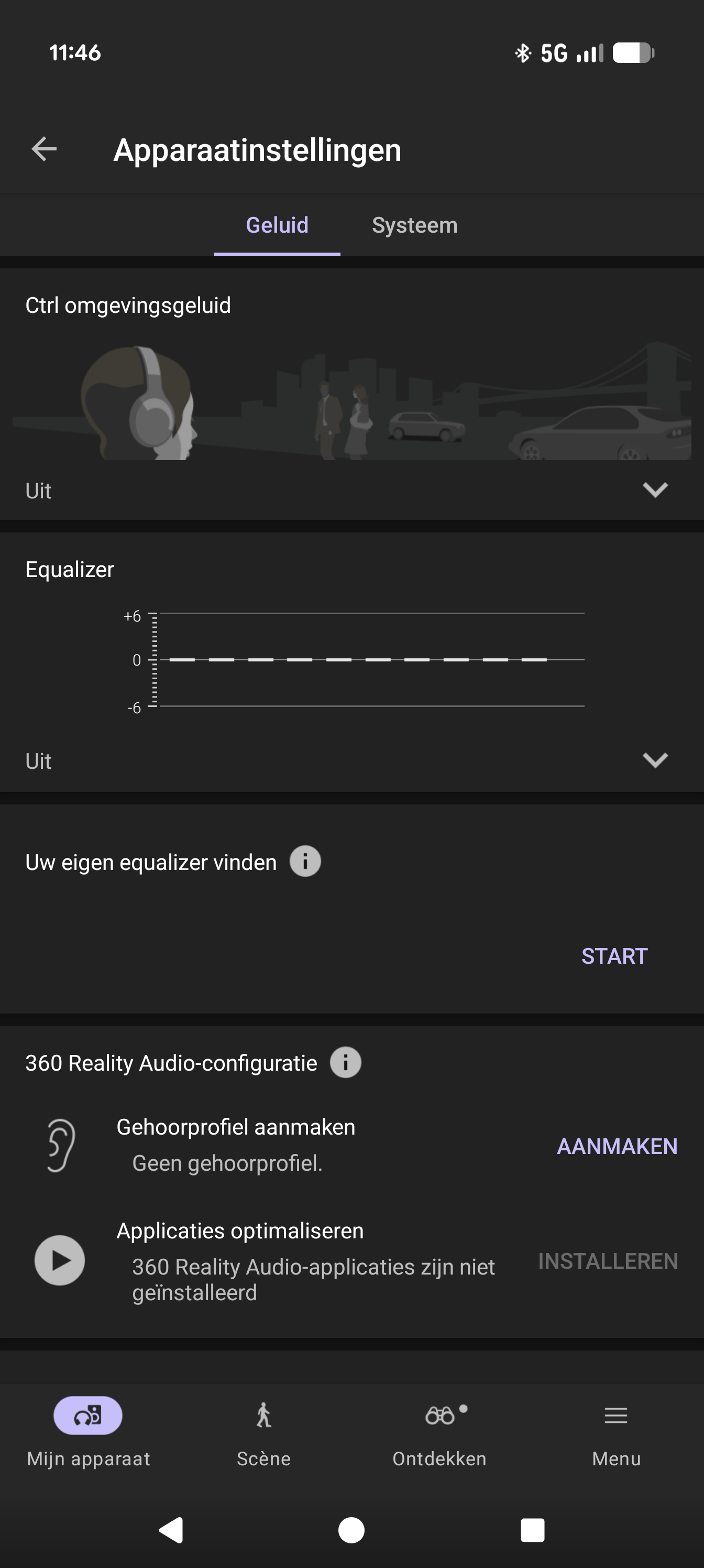Tap INSTALLEREN for 360 Reality Audio apps
The image size is (704, 1568).
(608, 1261)
